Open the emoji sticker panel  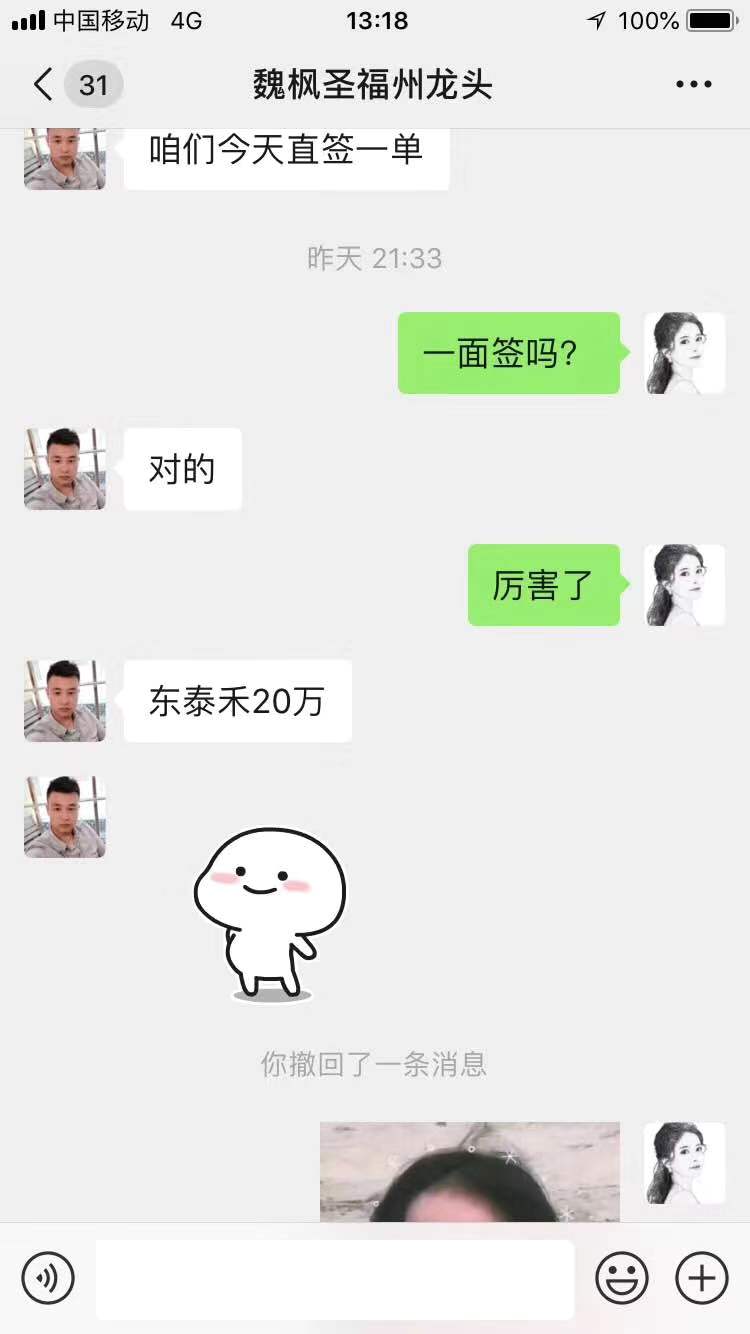[621, 1277]
